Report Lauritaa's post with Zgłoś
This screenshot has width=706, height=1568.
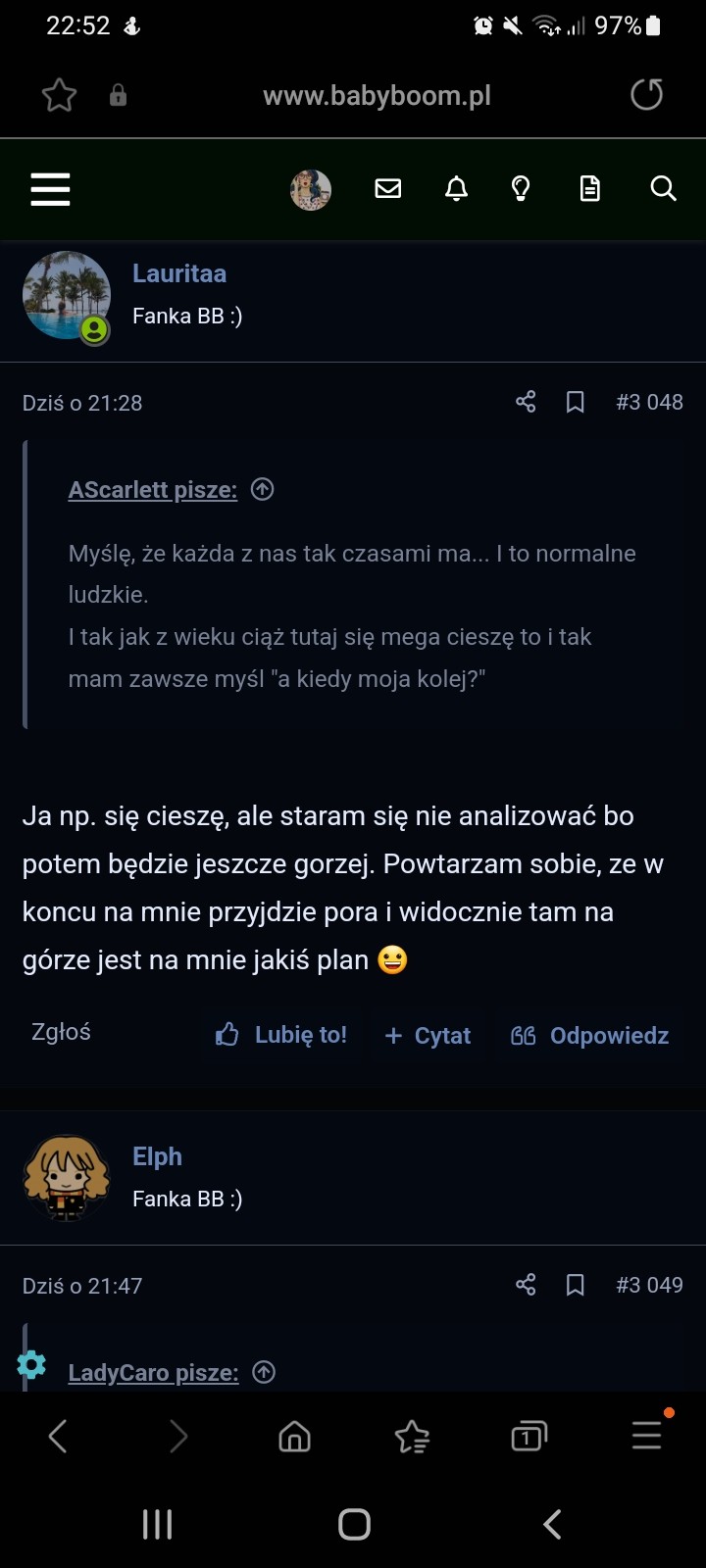(61, 1032)
